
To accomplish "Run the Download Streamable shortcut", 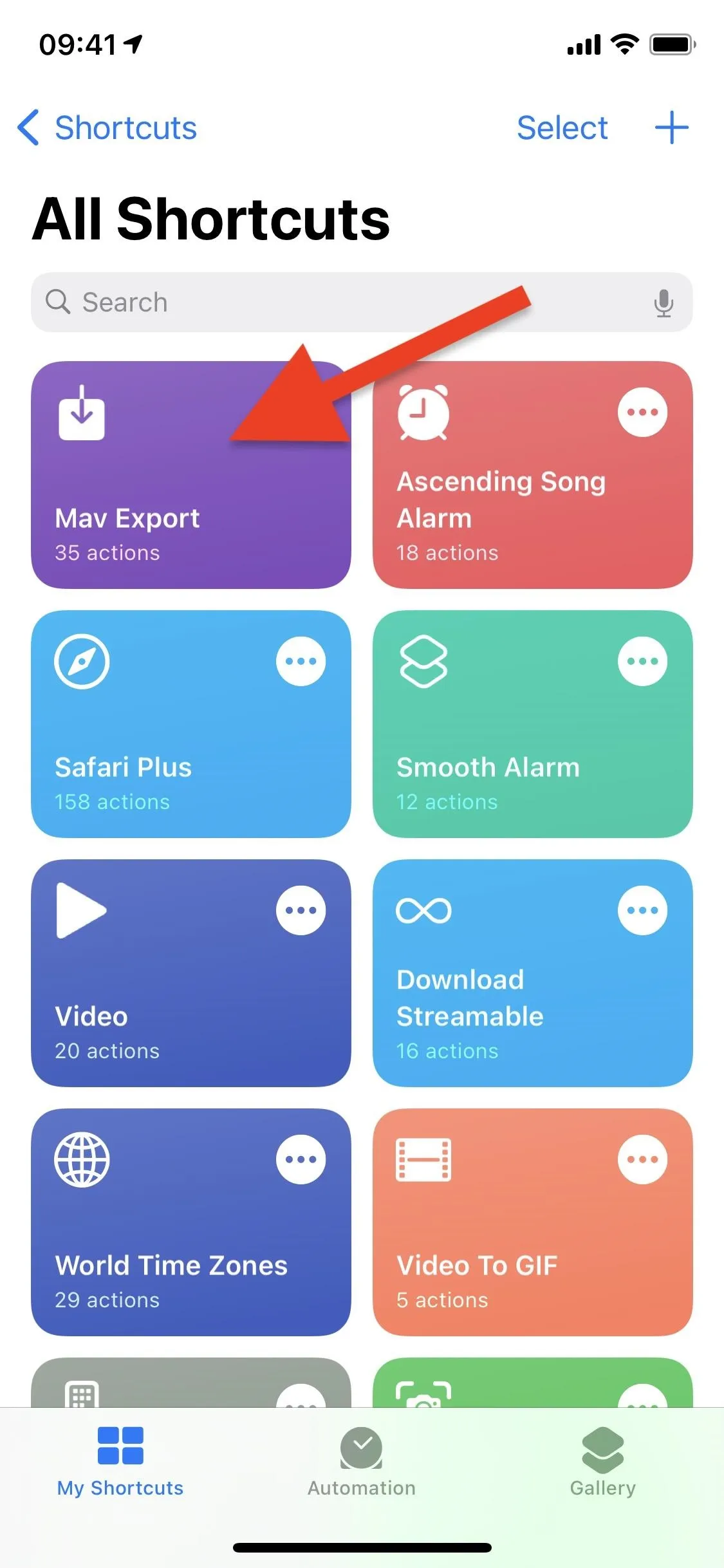I will click(x=532, y=973).
